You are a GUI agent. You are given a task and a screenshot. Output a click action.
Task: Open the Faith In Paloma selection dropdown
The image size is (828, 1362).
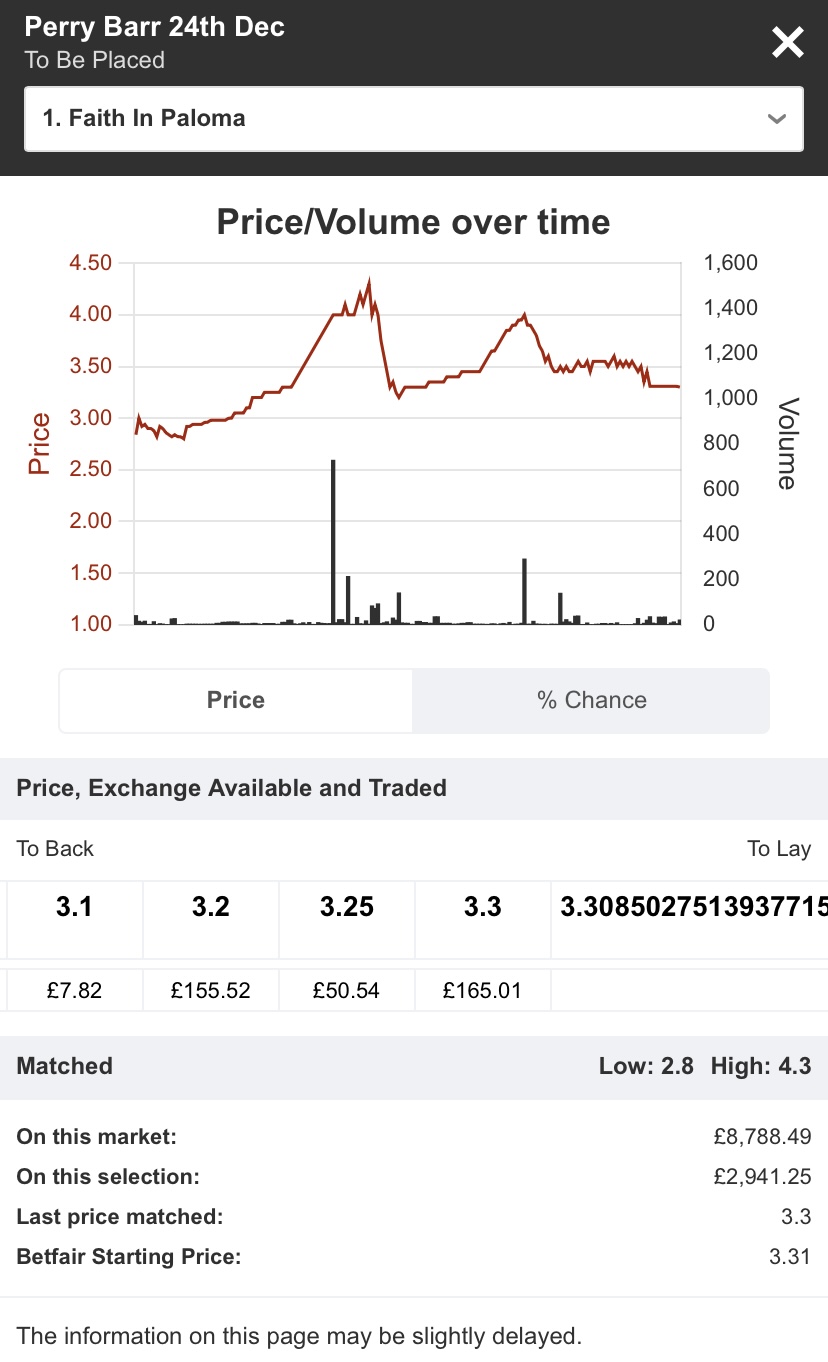pos(413,119)
